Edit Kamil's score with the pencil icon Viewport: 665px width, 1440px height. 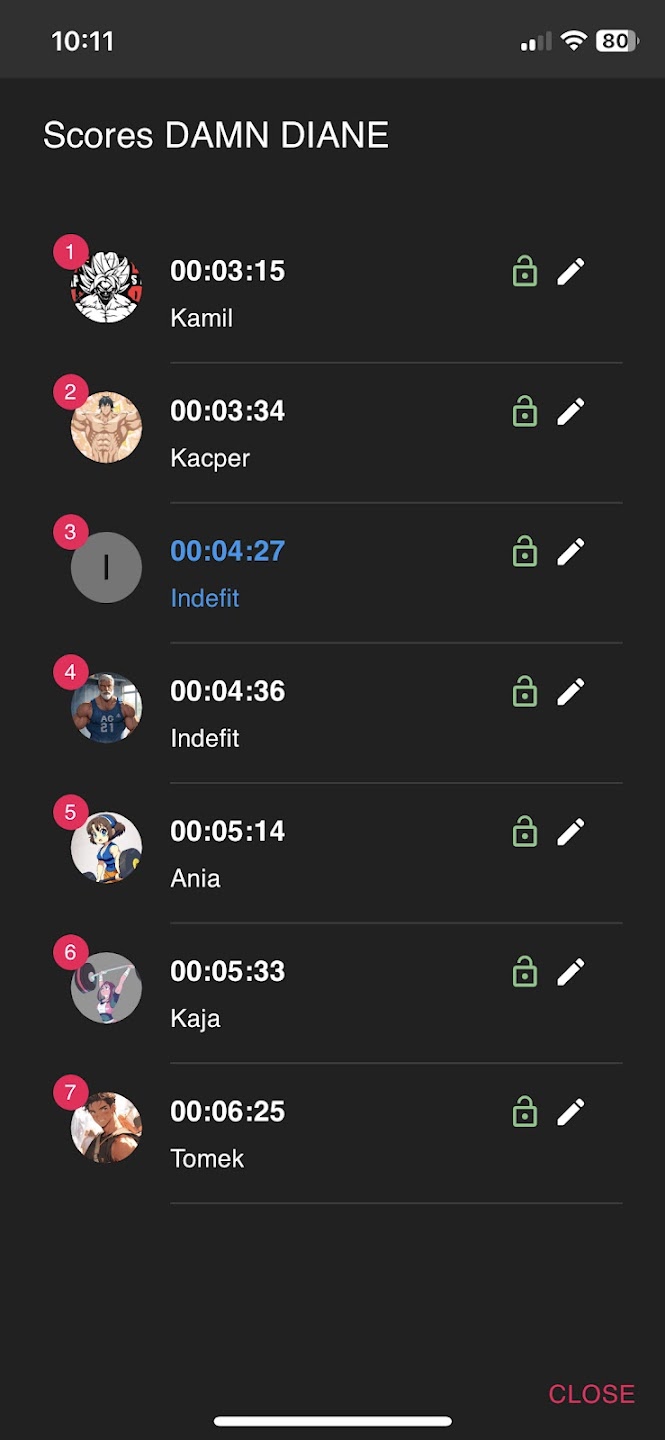[571, 271]
